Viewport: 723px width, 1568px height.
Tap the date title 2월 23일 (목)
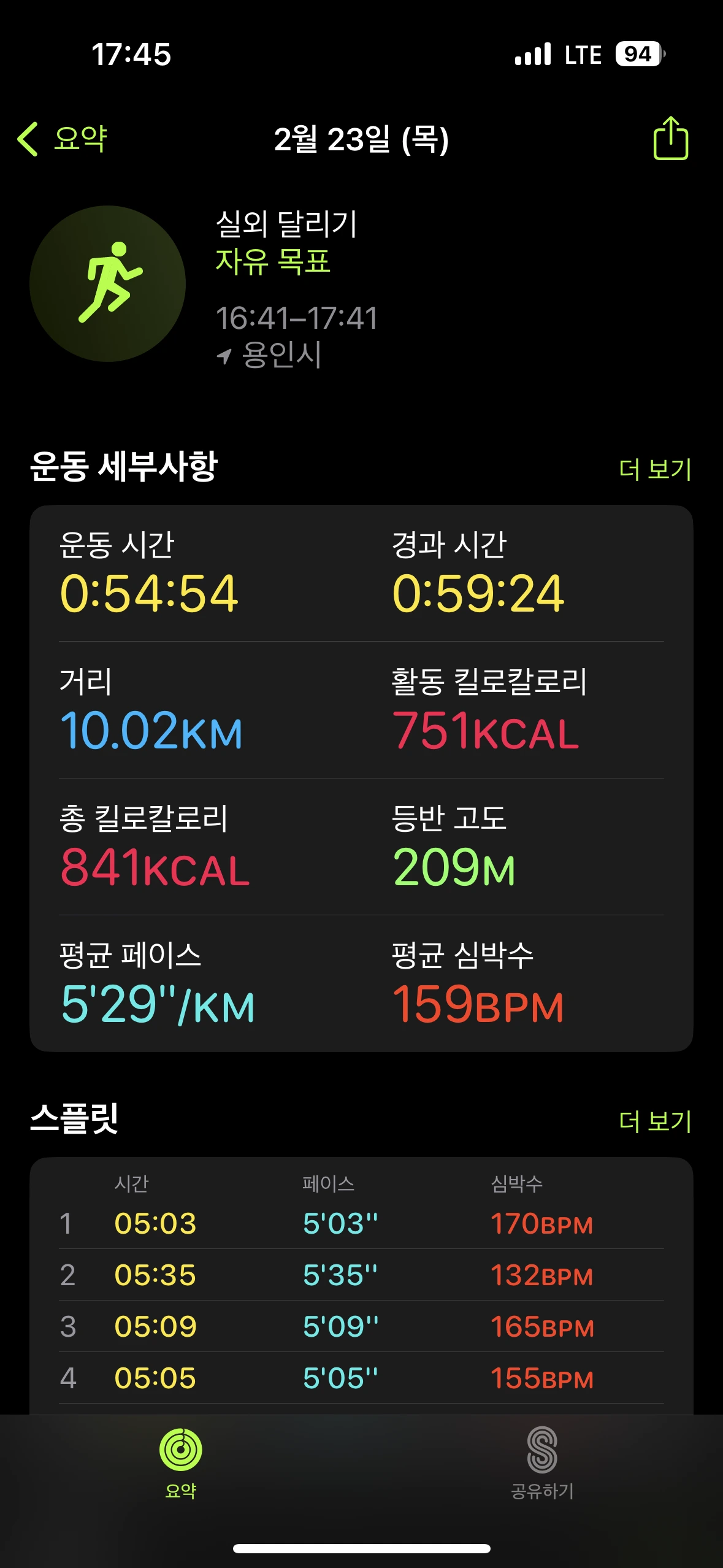coord(362,140)
